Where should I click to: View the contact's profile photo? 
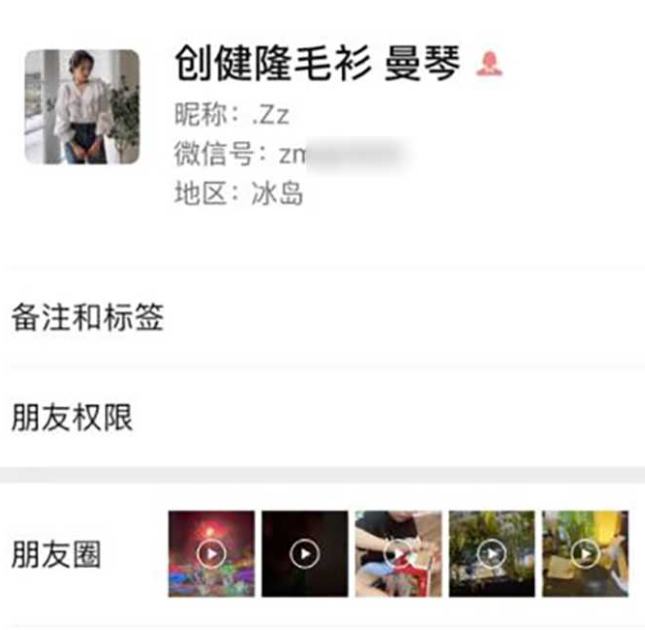point(82,107)
